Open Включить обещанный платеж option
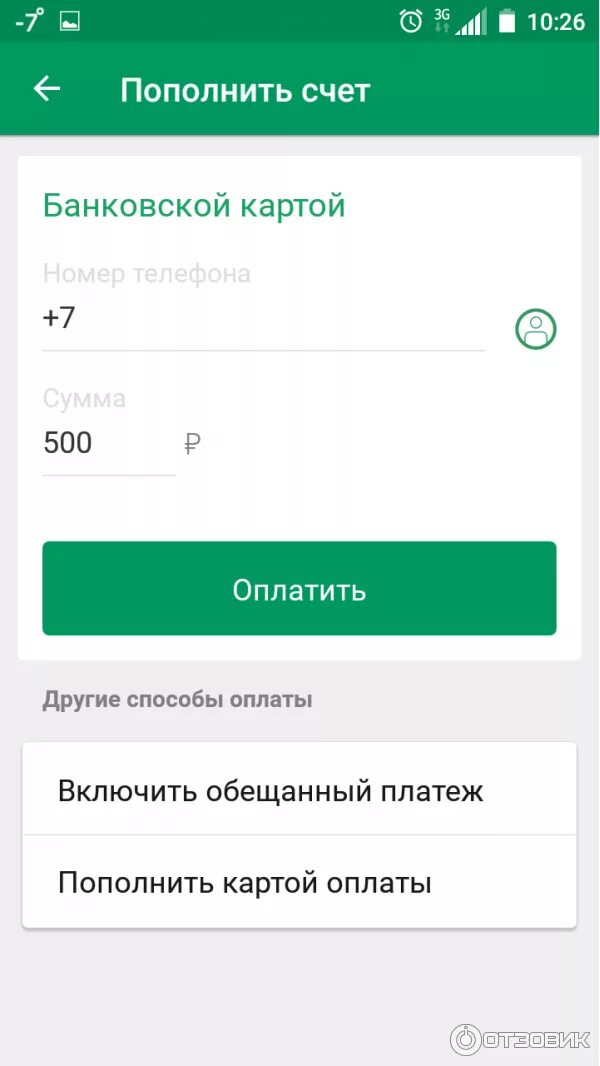Viewport: 600px width, 1066px height. click(x=299, y=790)
